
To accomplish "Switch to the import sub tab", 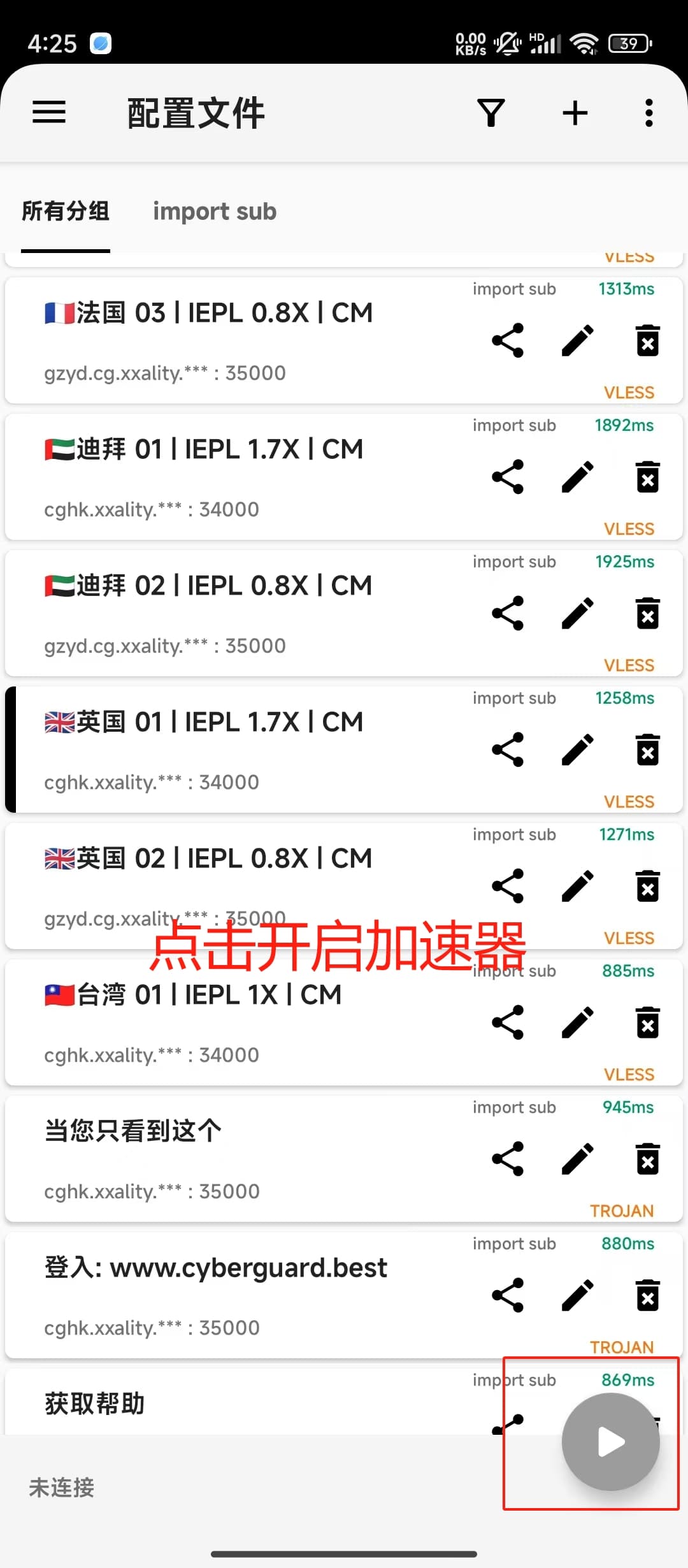I will point(215,211).
